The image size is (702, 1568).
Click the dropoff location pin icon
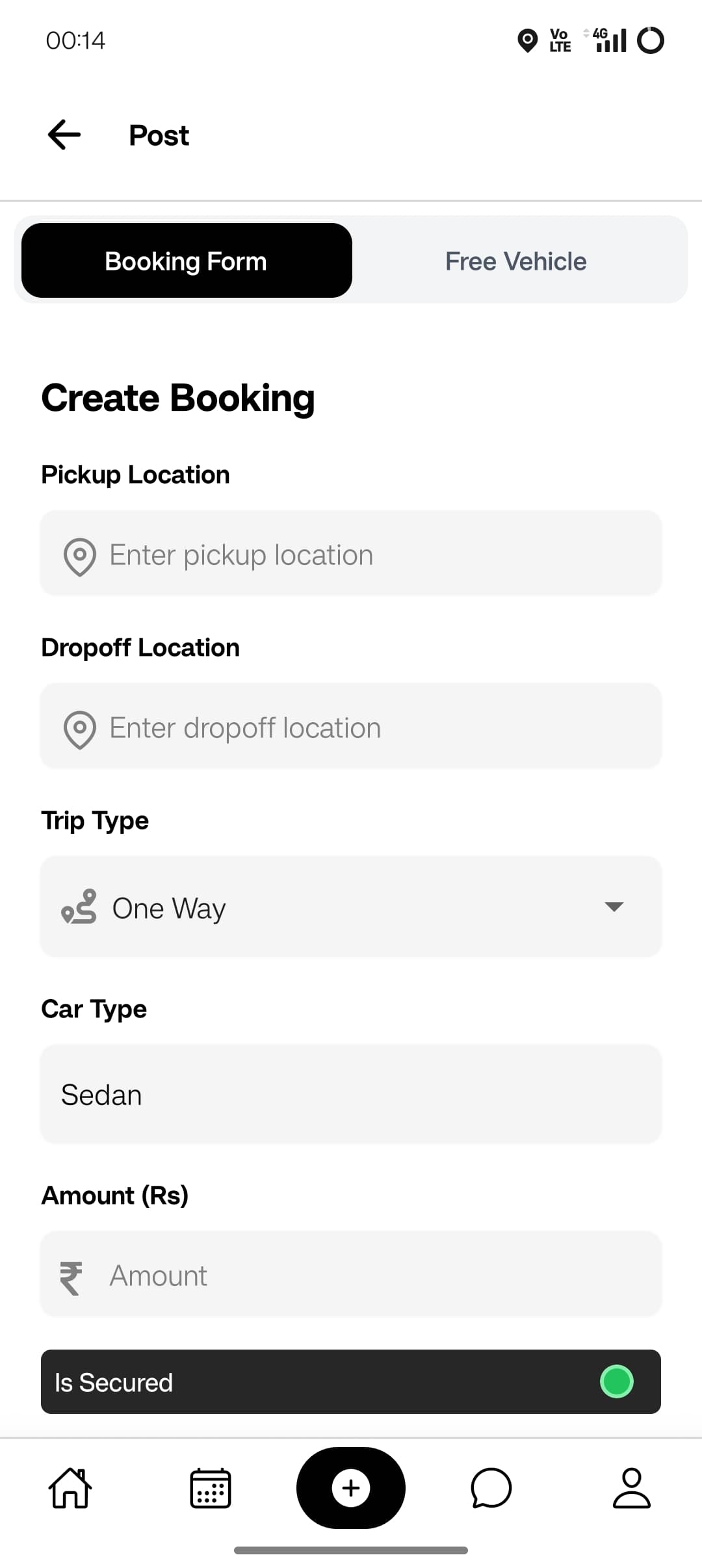click(79, 727)
